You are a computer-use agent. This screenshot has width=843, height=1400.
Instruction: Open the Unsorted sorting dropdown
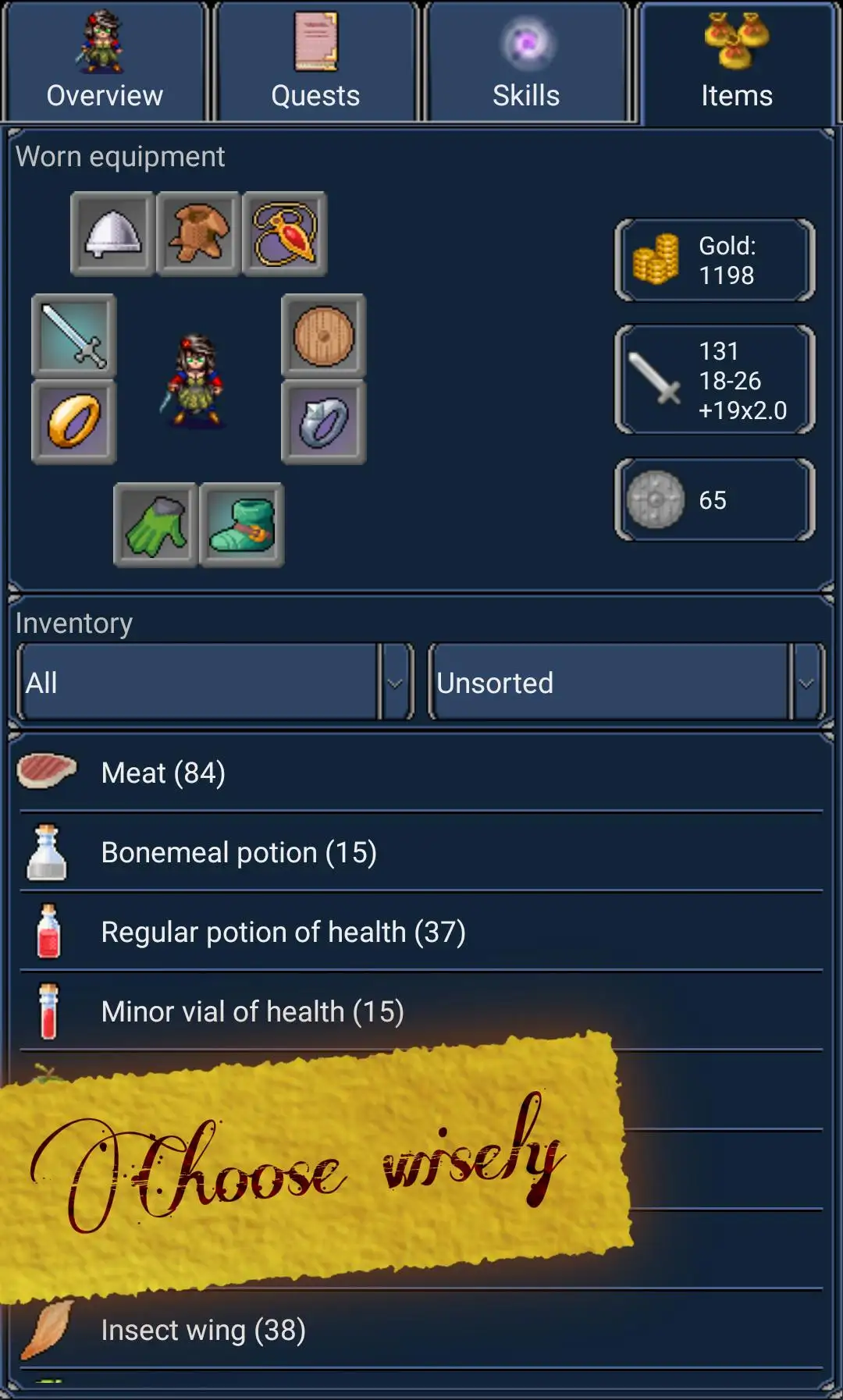(626, 682)
